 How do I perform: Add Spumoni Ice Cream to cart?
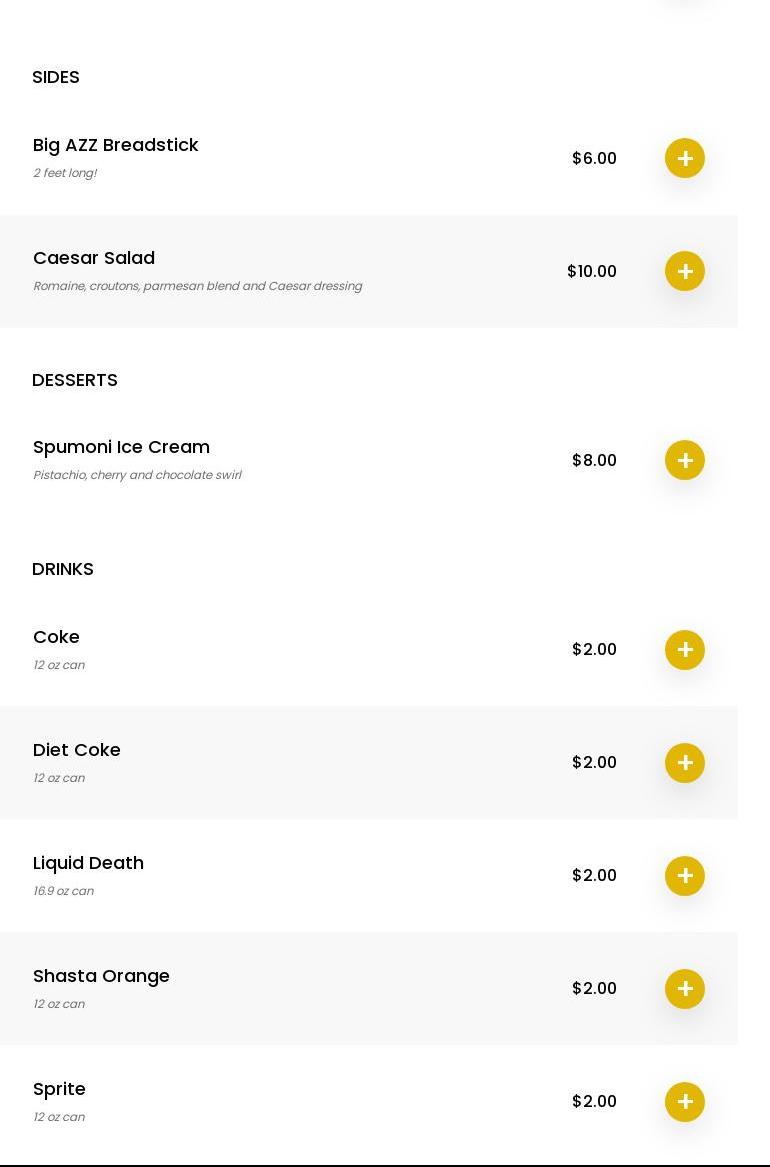(x=685, y=460)
